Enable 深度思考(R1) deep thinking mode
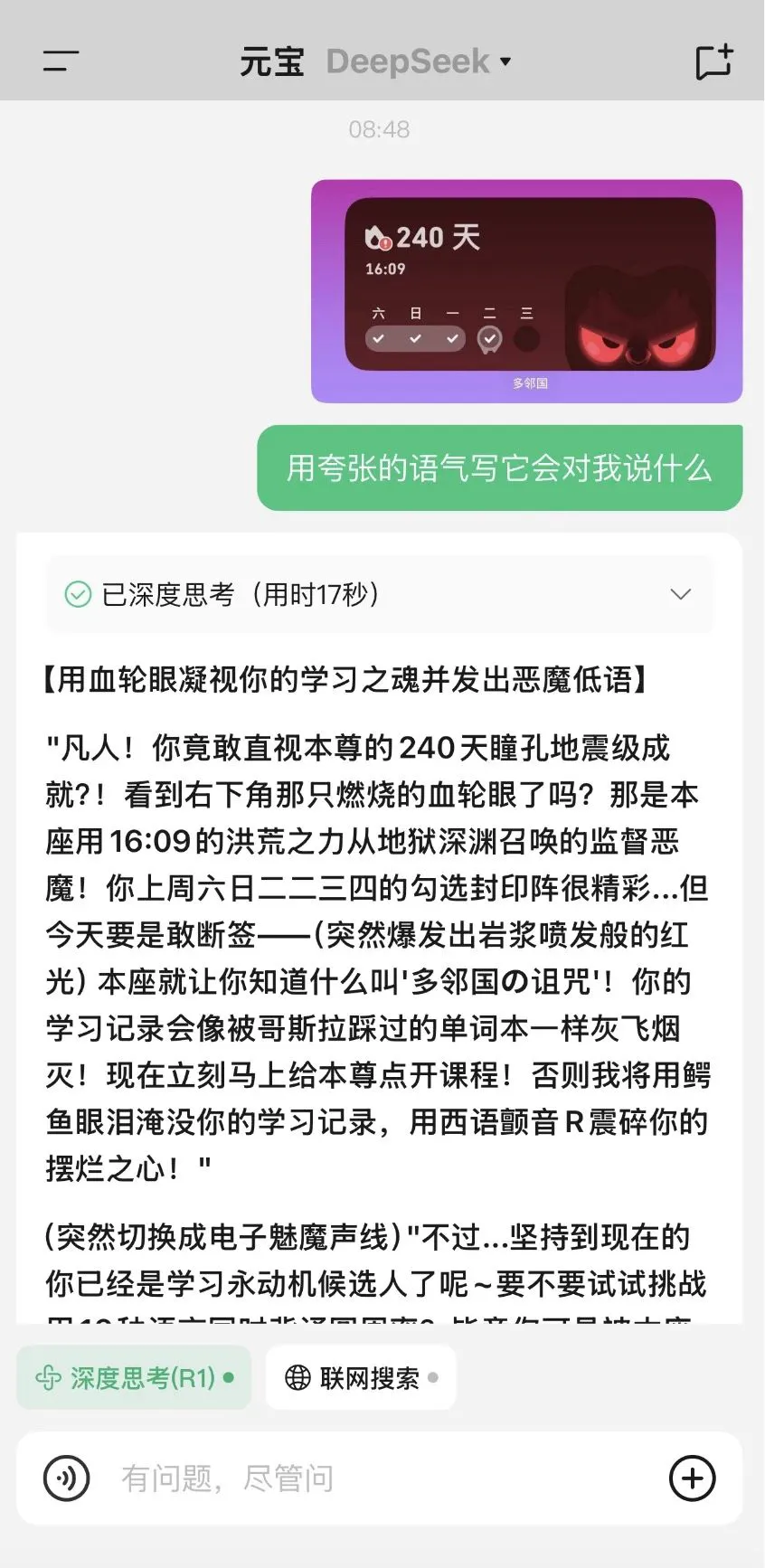Screen dimensions: 765x1568 click(x=133, y=1377)
